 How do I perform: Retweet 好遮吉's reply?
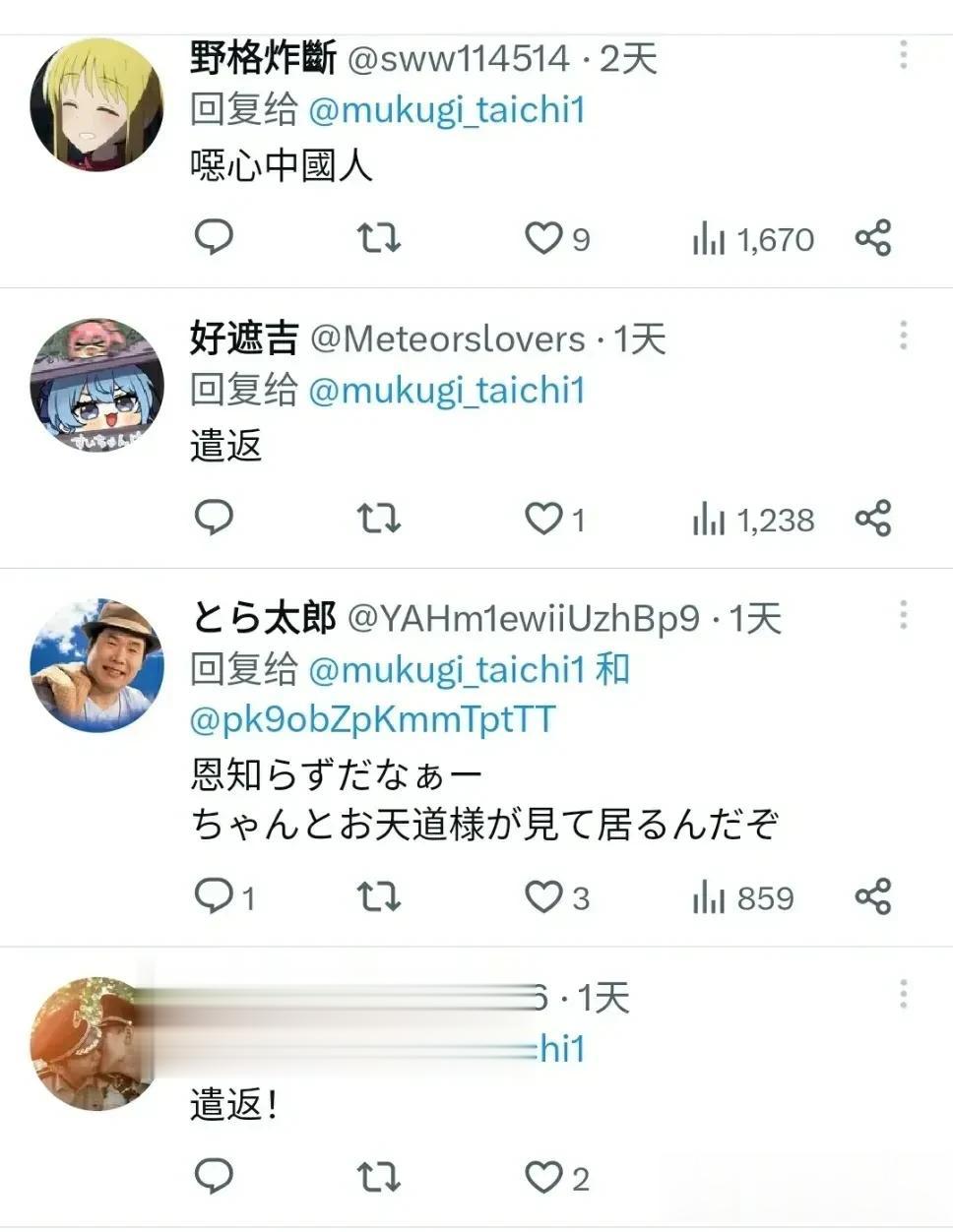tap(378, 519)
